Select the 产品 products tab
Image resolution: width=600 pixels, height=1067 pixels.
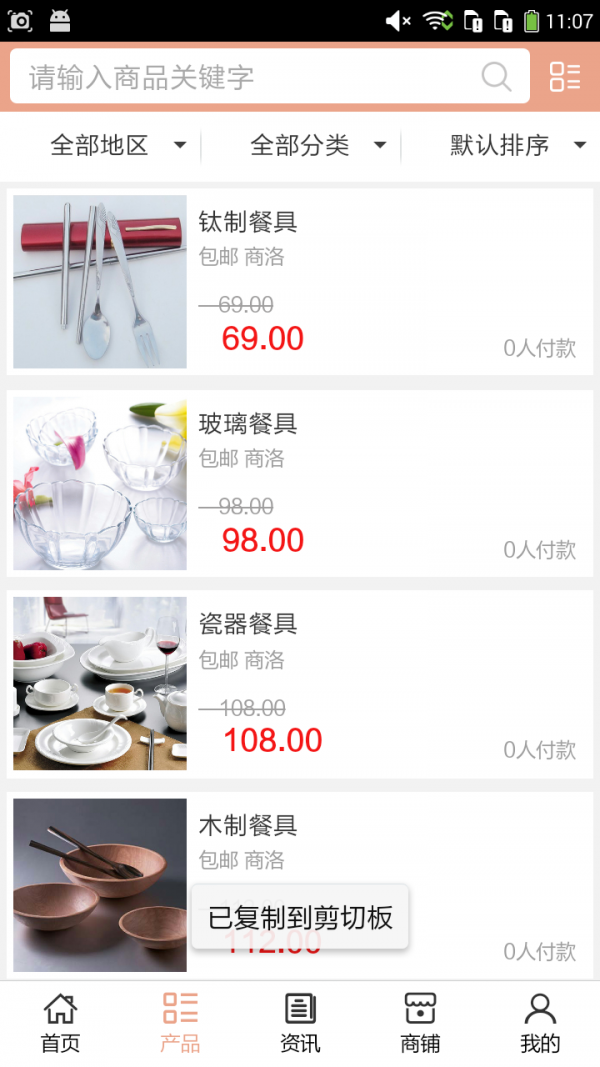click(x=180, y=1023)
